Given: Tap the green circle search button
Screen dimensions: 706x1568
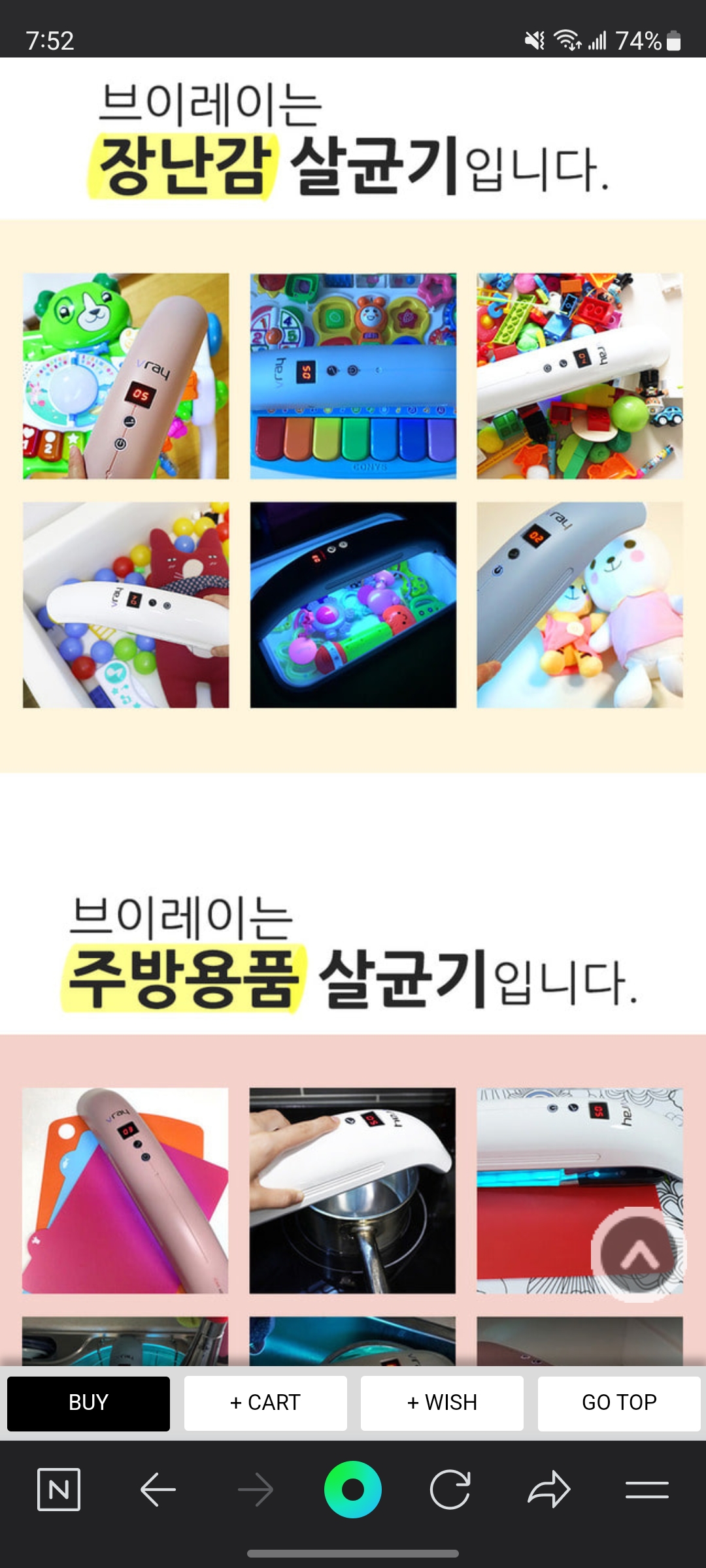Looking at the screenshot, I should click(353, 1490).
